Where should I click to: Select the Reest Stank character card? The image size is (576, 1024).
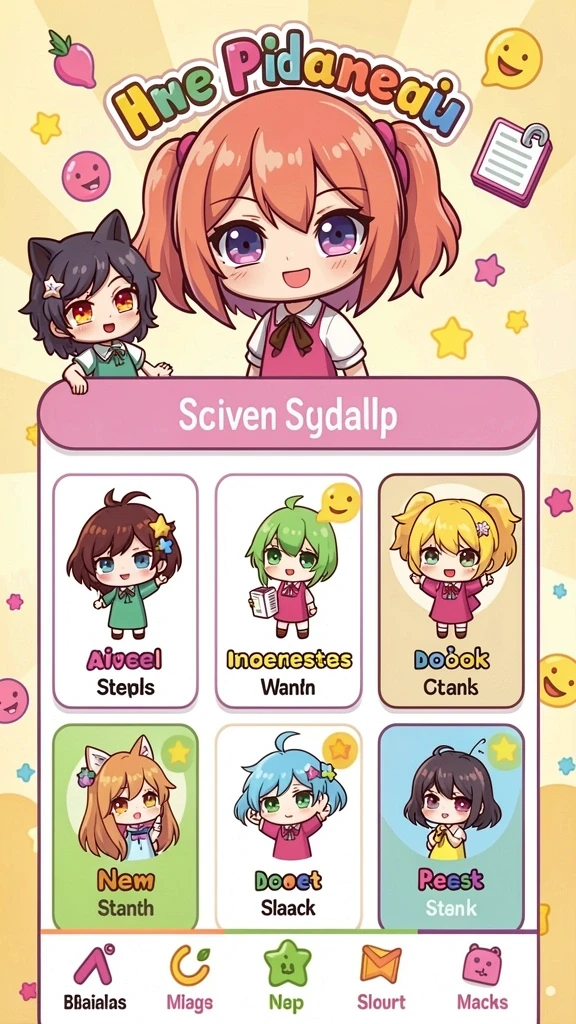point(451,827)
